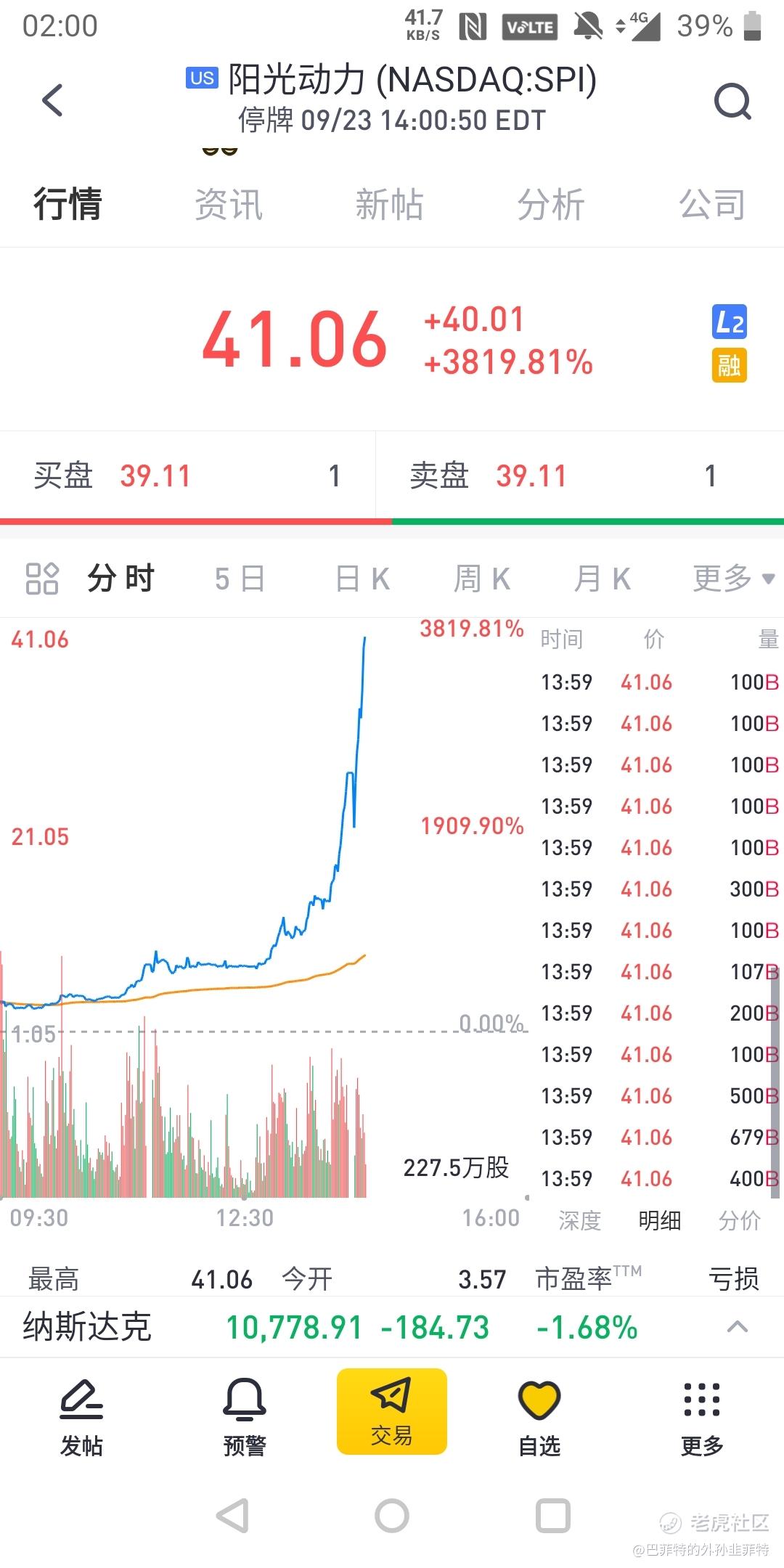The image size is (784, 1568).
Task: Open the stock search magnifier
Action: [x=732, y=101]
